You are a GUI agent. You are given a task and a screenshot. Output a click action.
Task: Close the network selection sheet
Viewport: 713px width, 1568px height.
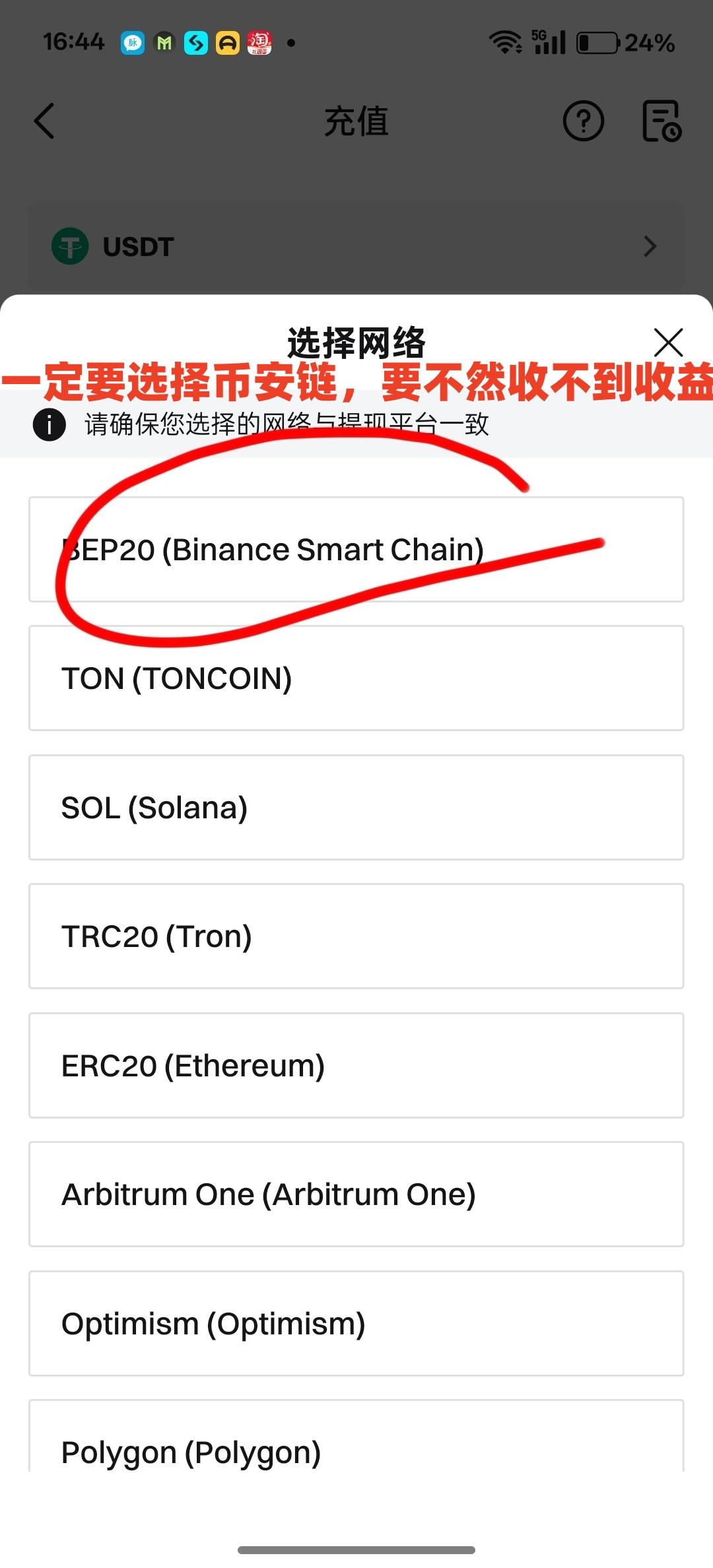(668, 343)
